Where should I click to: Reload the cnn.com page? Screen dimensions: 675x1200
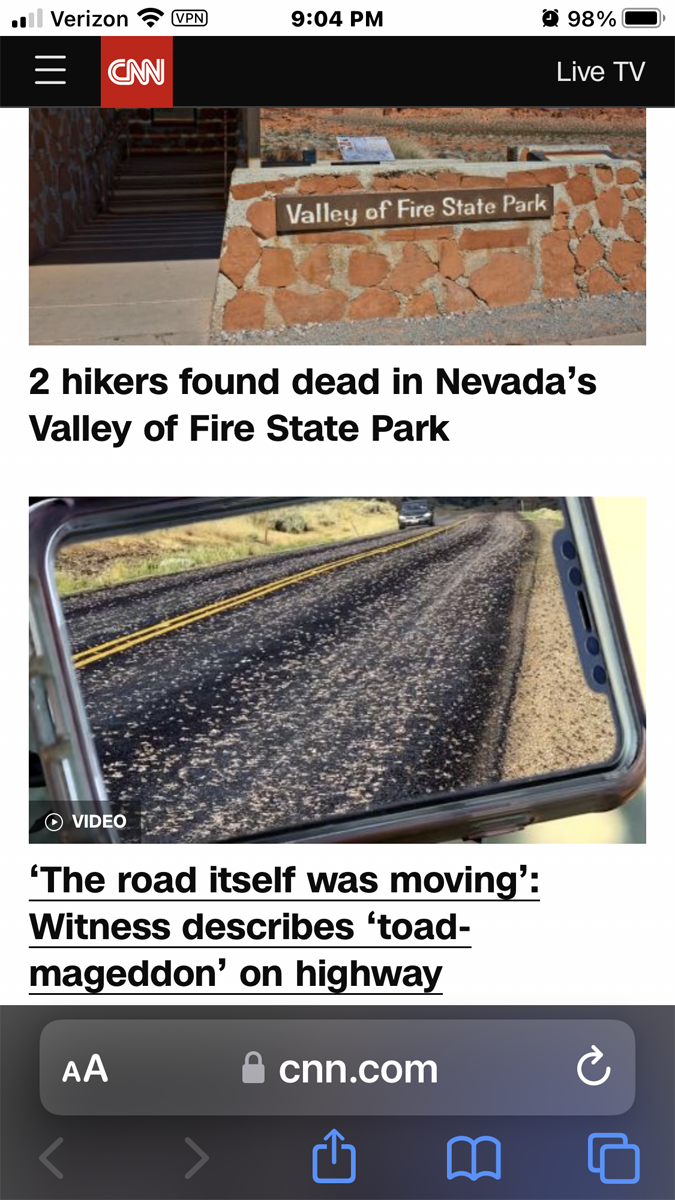tap(593, 1068)
